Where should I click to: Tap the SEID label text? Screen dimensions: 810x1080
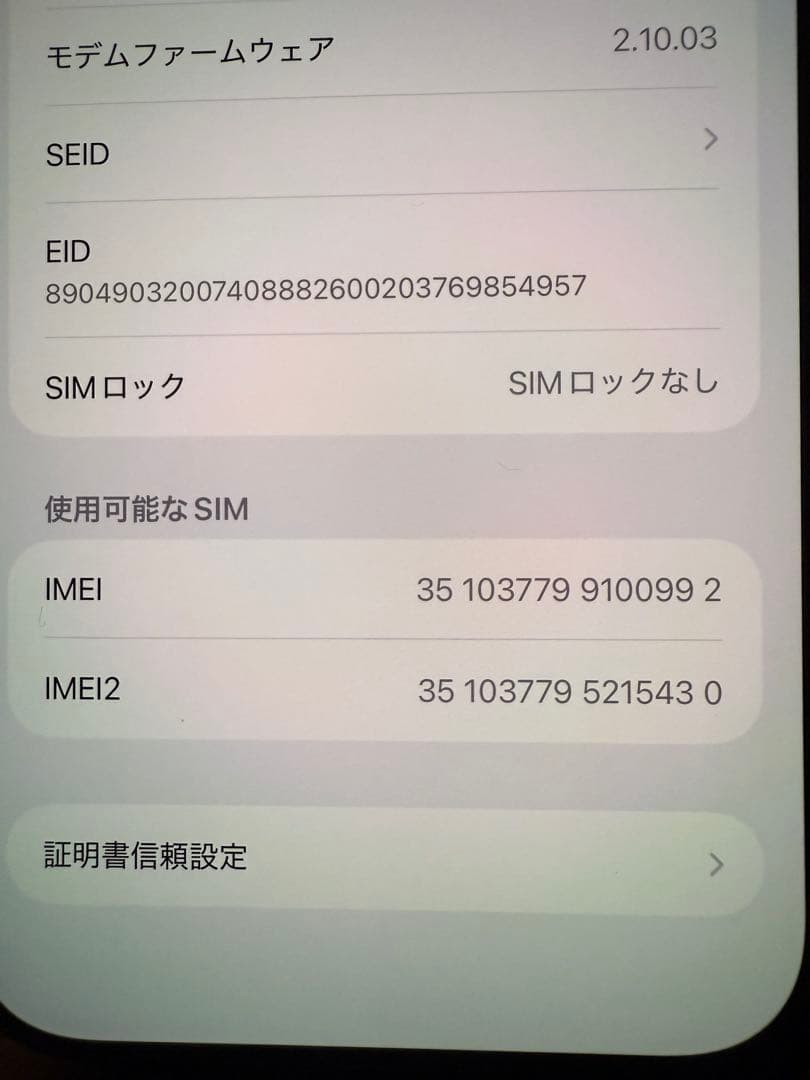pos(75,155)
